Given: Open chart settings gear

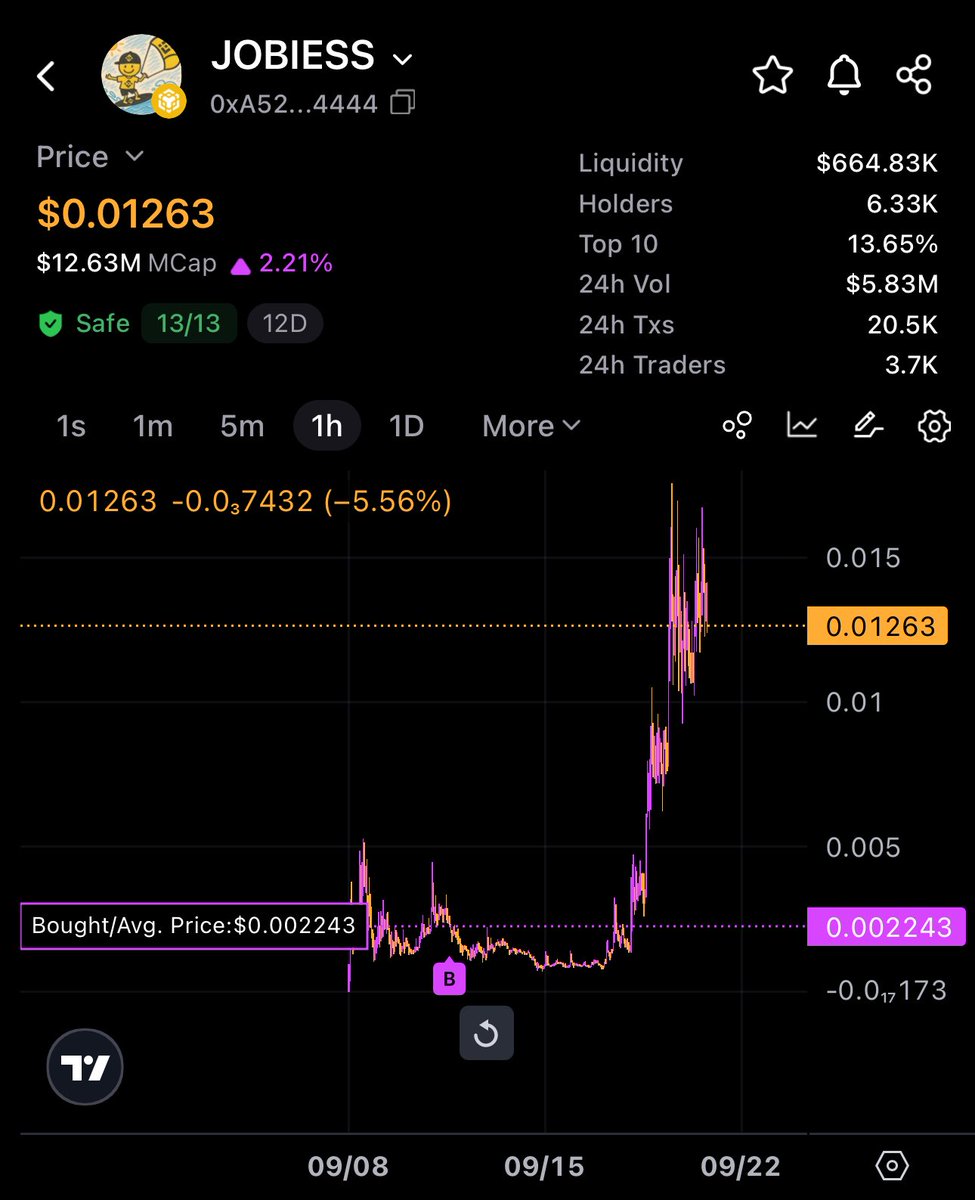Looking at the screenshot, I should [x=933, y=426].
